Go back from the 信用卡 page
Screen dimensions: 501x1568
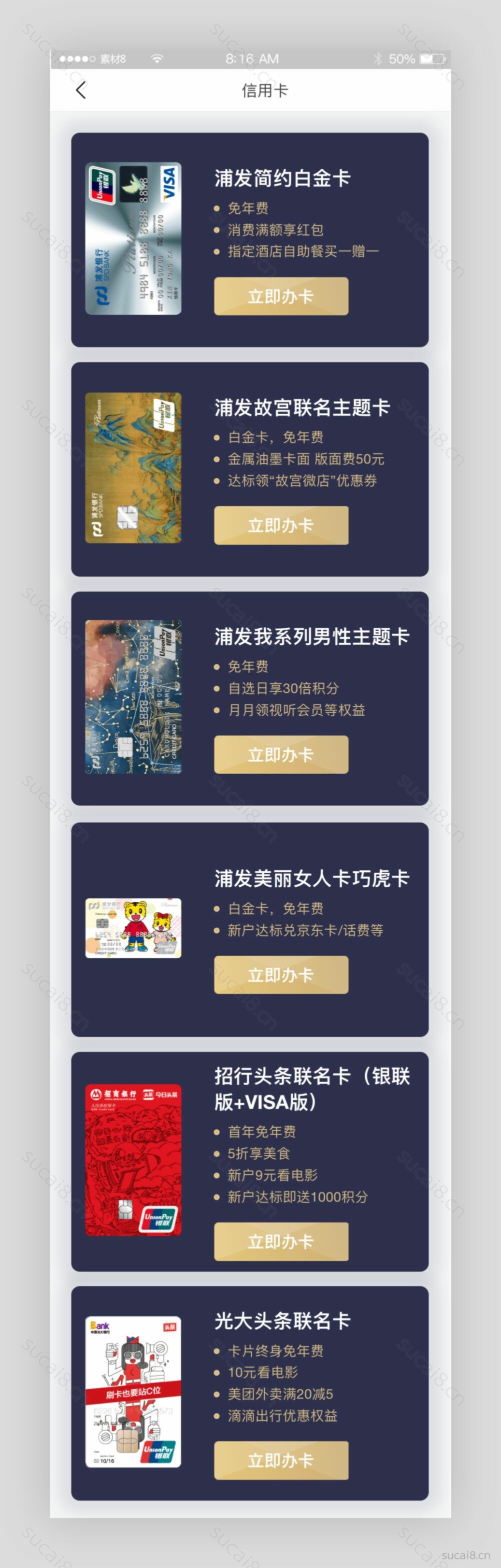[x=81, y=90]
